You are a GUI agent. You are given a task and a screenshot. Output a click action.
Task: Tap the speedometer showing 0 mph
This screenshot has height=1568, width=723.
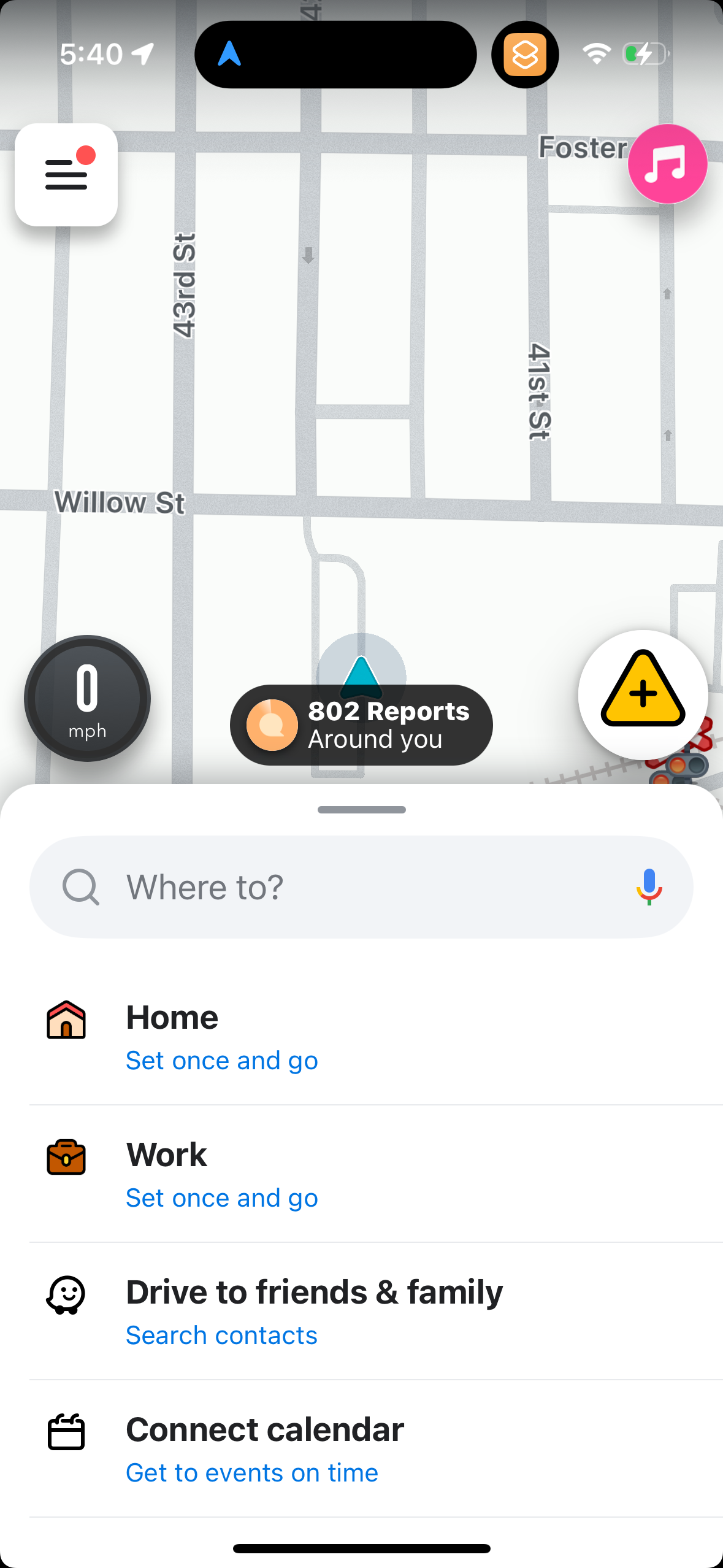click(86, 699)
